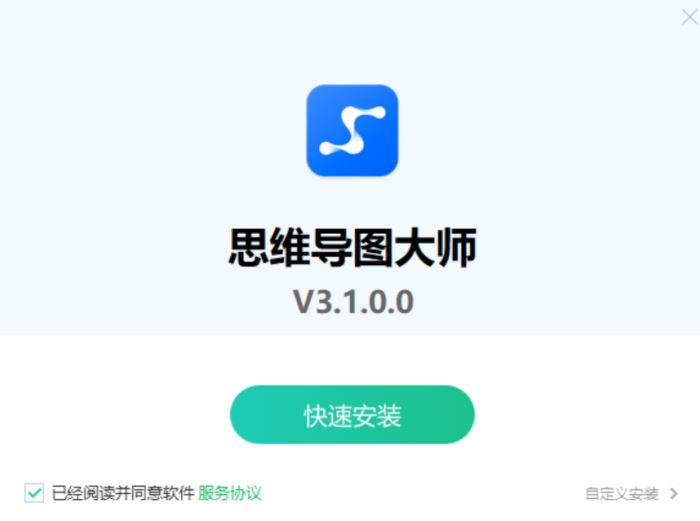Open the 服务协议 service agreement link
This screenshot has height=521, width=700.
(x=230, y=493)
